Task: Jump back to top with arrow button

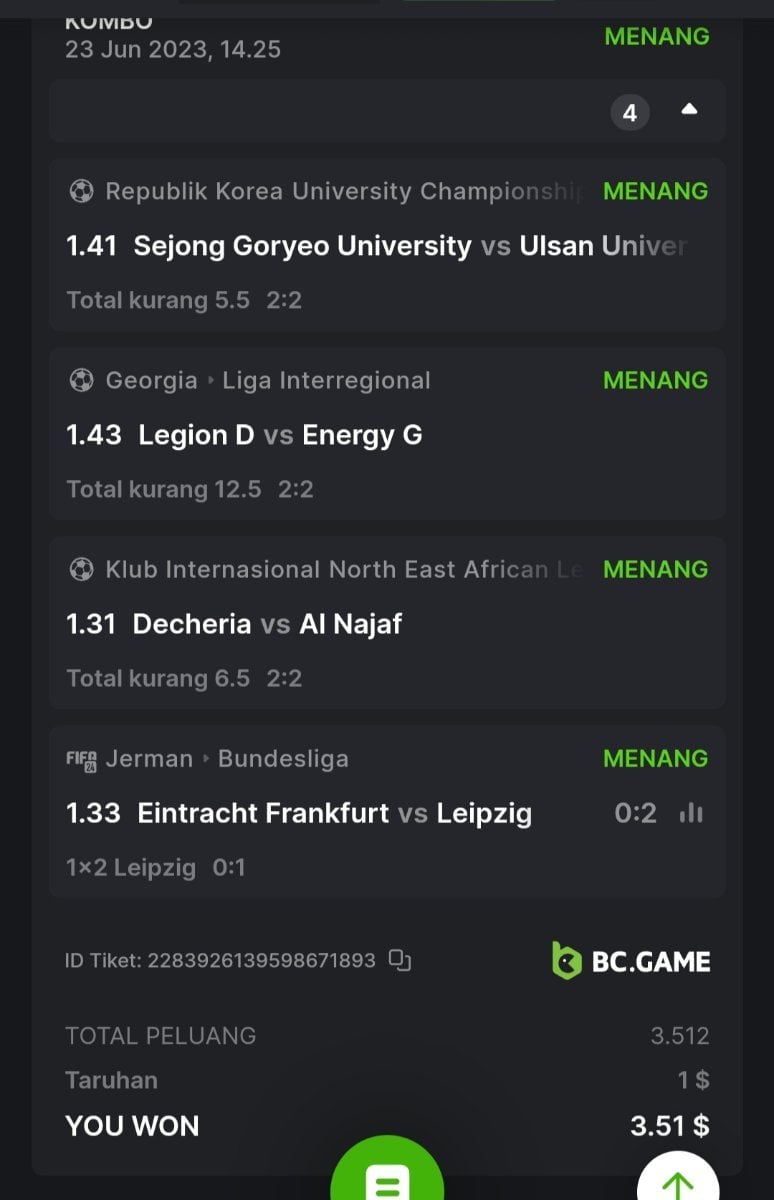Action: 678,1180
